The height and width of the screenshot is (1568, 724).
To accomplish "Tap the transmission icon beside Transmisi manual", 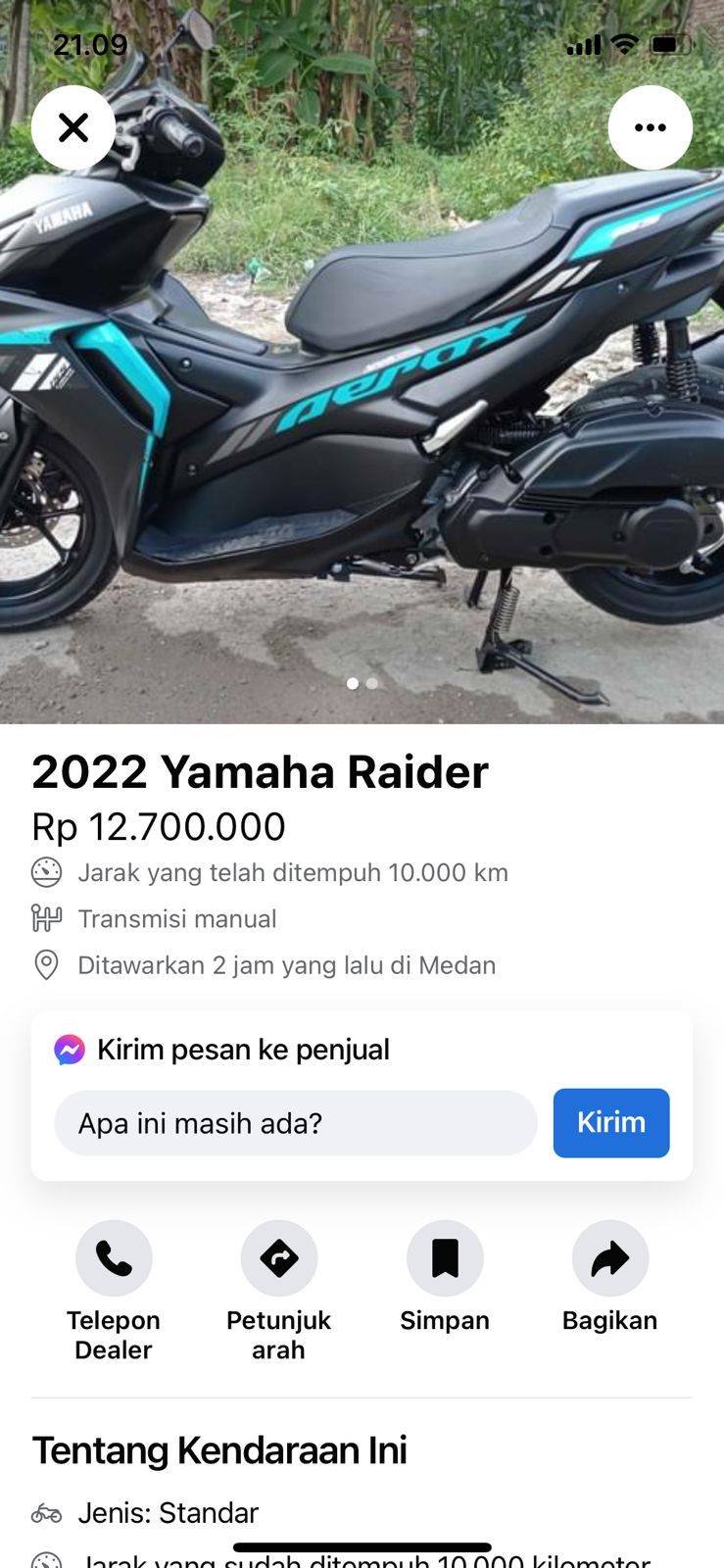I will coord(46,918).
